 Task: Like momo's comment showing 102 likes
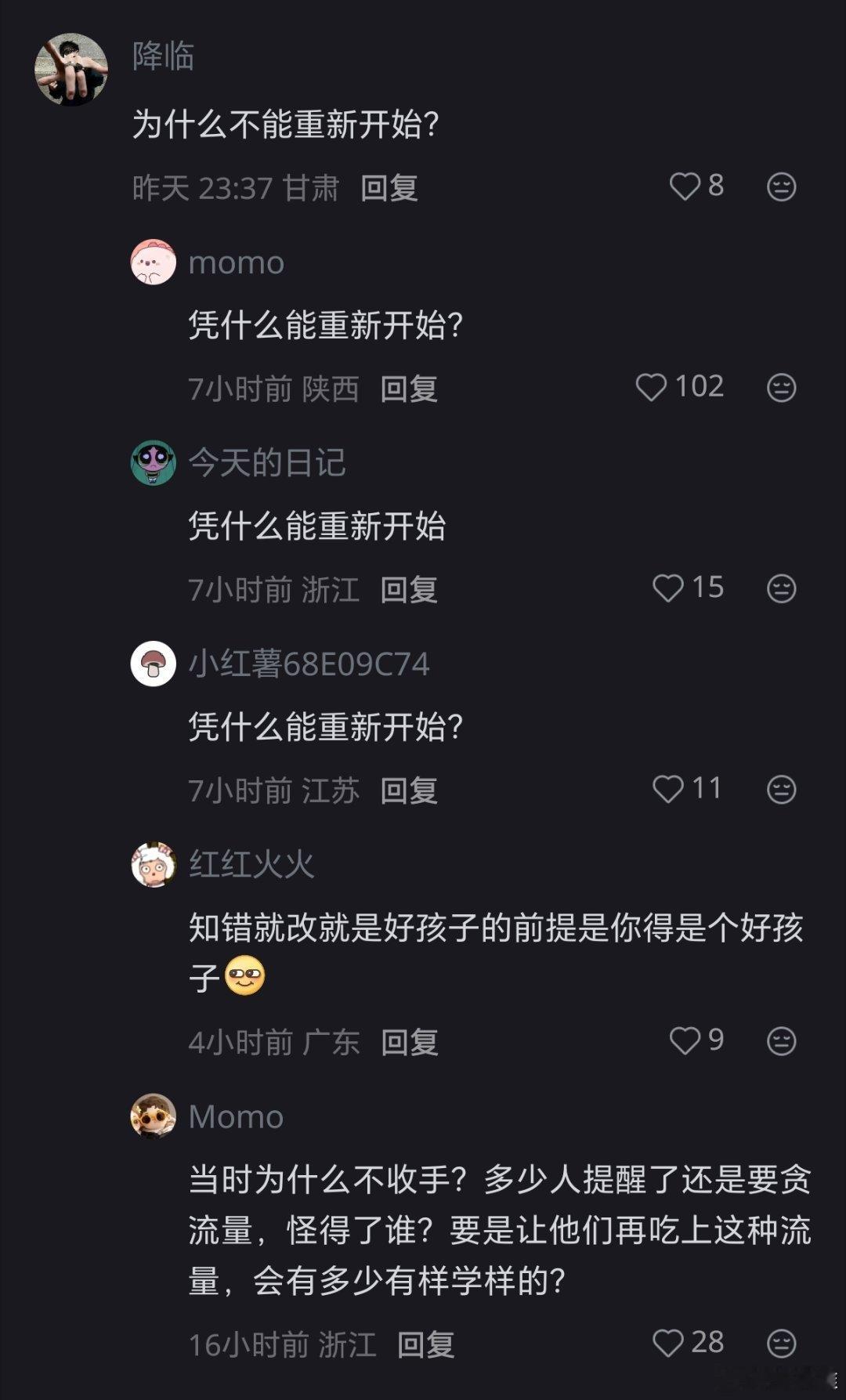tap(654, 387)
